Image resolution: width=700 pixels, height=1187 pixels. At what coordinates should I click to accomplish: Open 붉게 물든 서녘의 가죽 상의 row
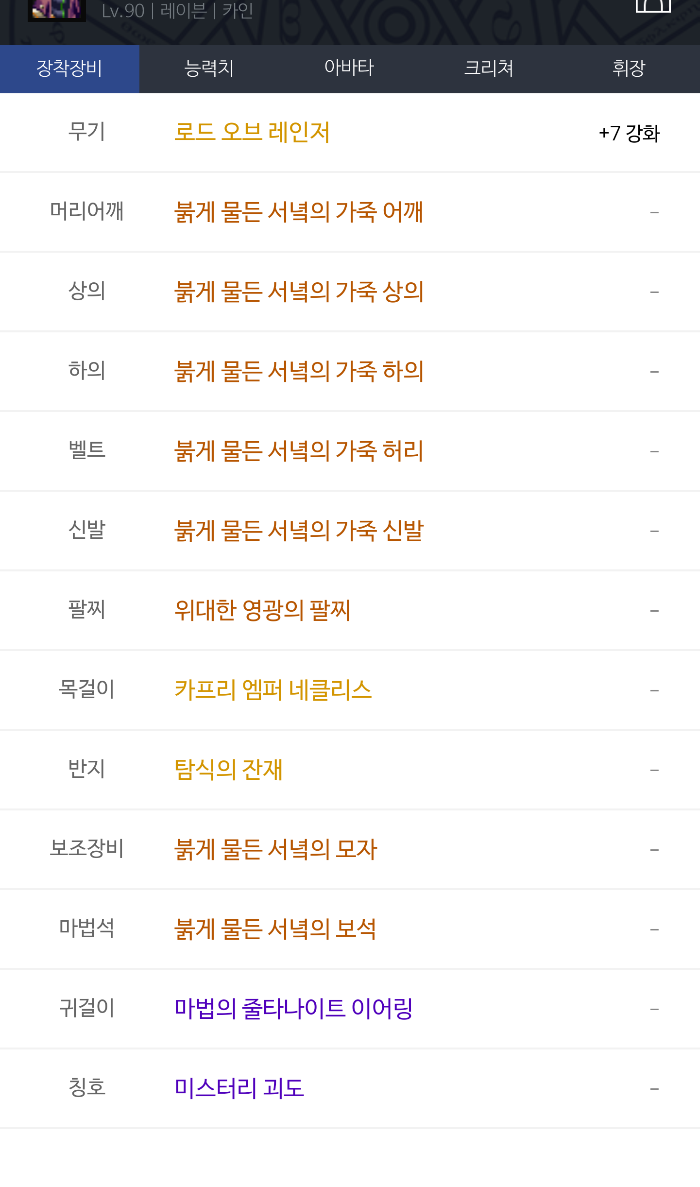[299, 291]
